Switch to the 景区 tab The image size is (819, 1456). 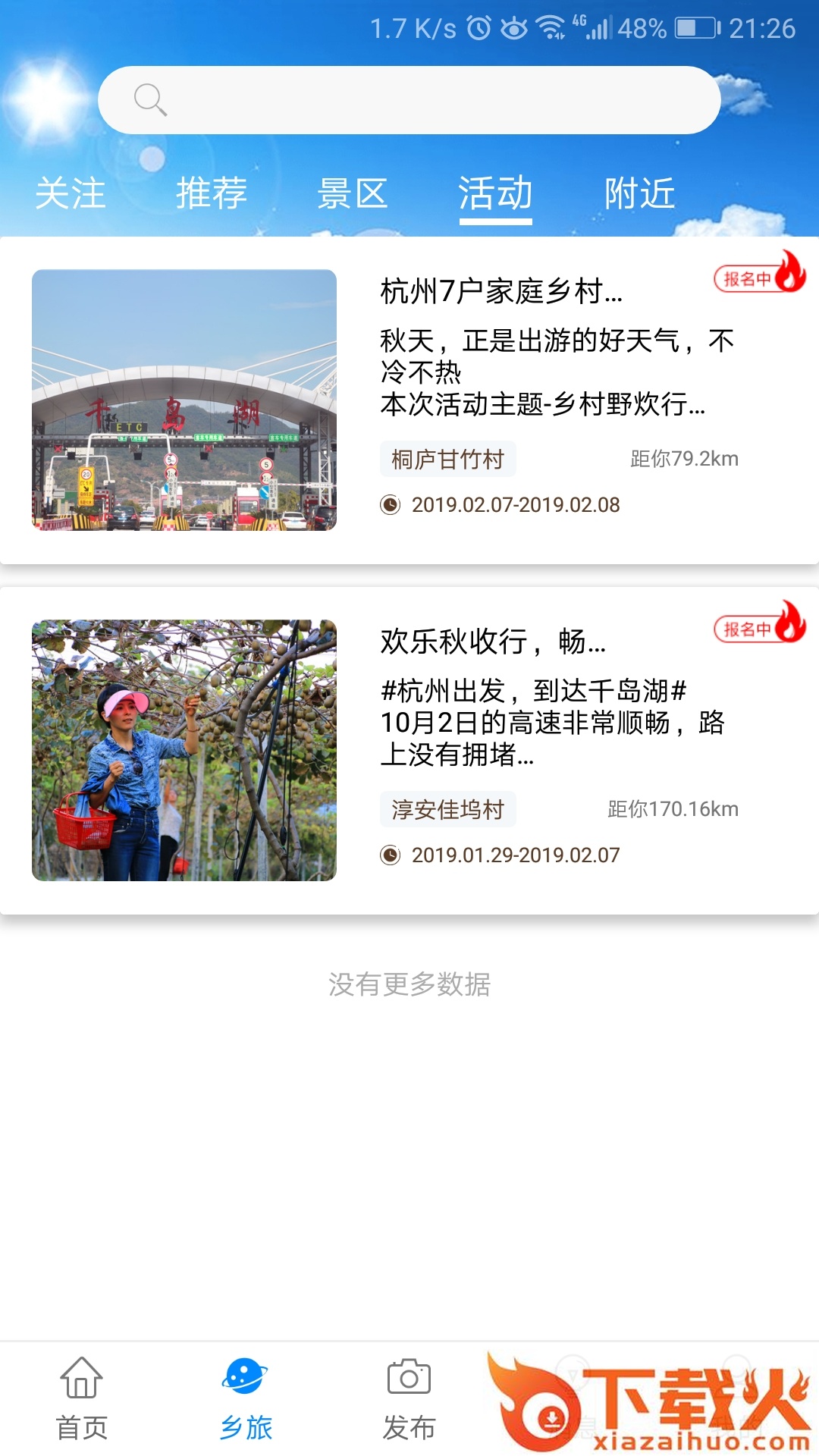pos(353,194)
